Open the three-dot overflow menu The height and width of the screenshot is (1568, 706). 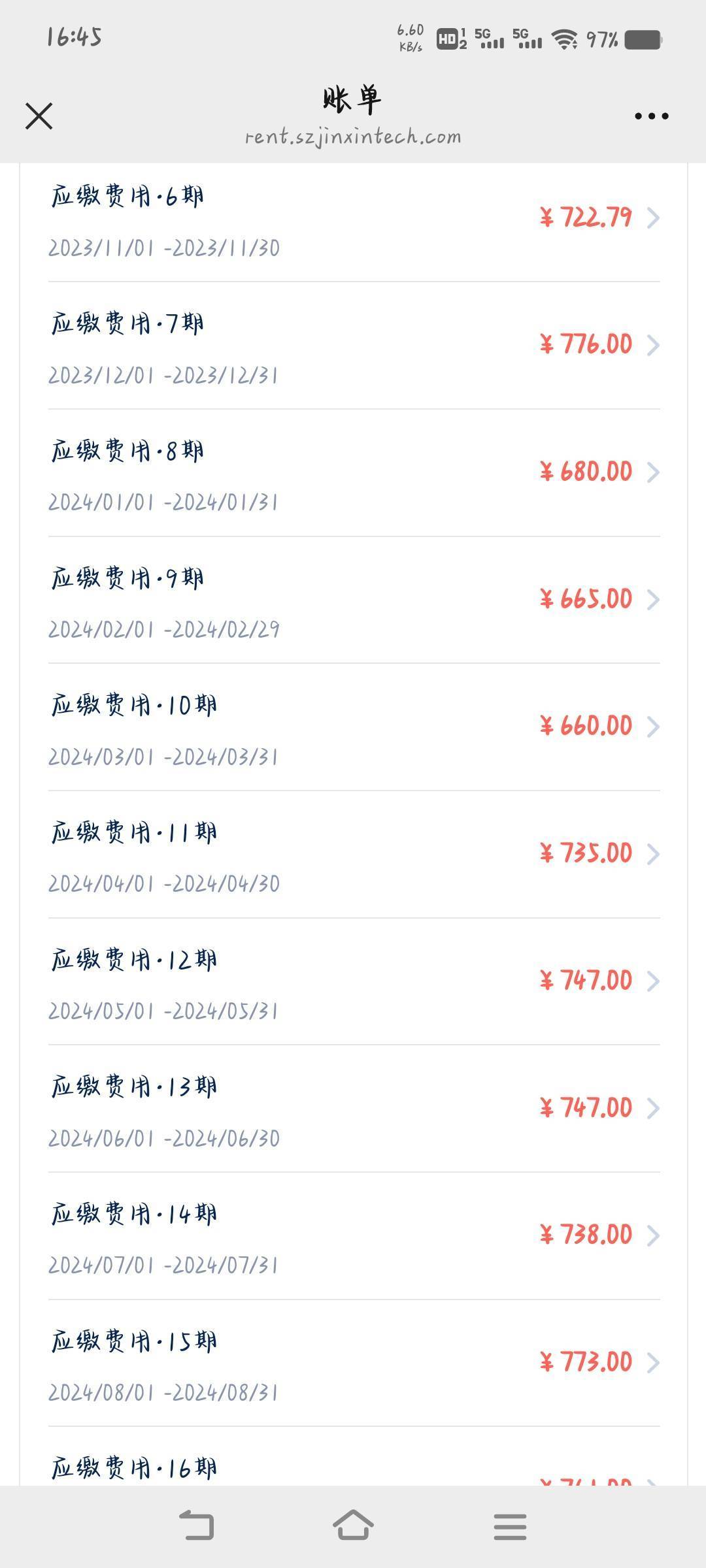click(651, 116)
